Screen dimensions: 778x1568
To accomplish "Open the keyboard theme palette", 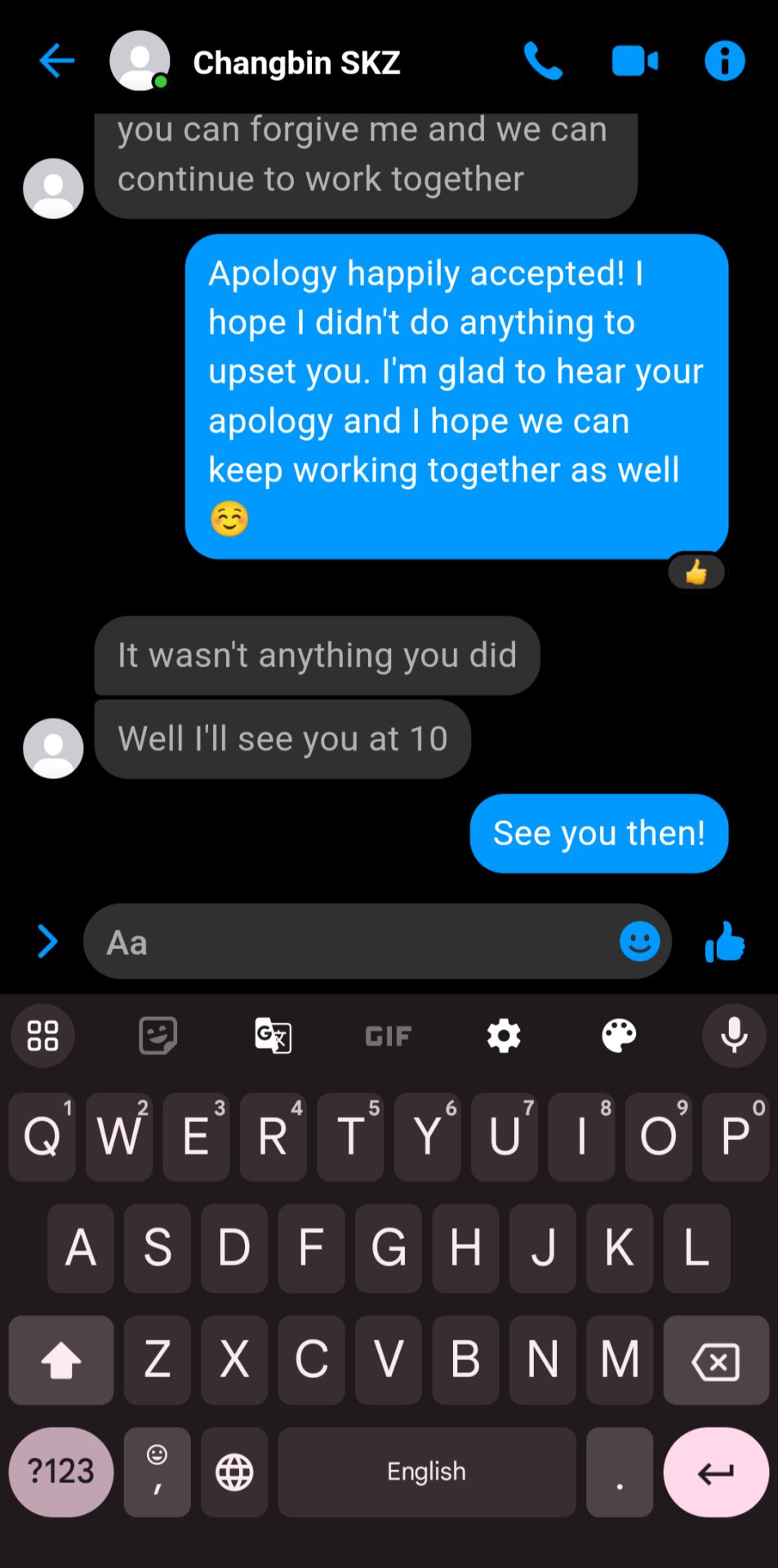I will 619,1036.
